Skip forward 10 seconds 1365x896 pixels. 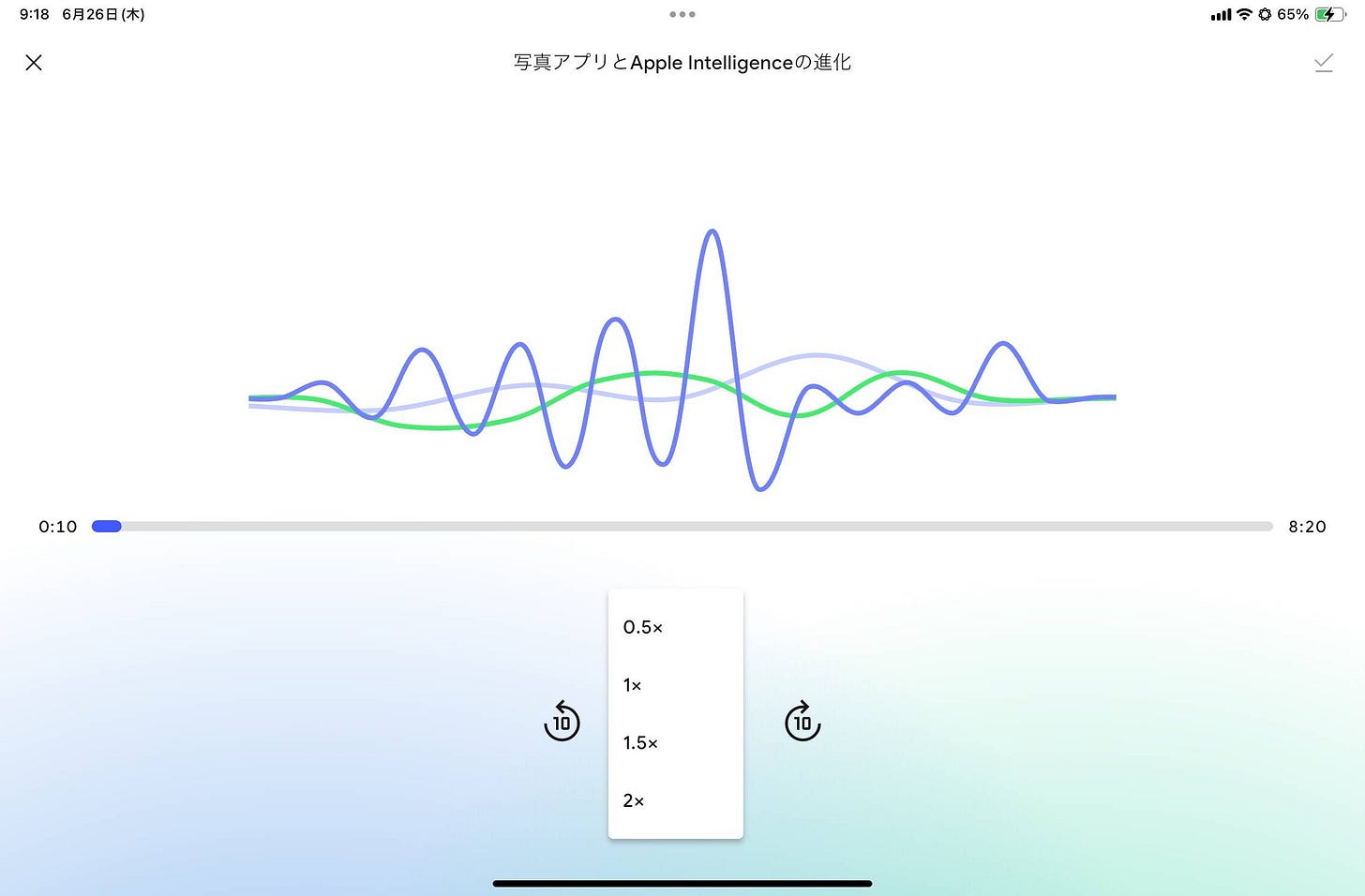coord(802,722)
